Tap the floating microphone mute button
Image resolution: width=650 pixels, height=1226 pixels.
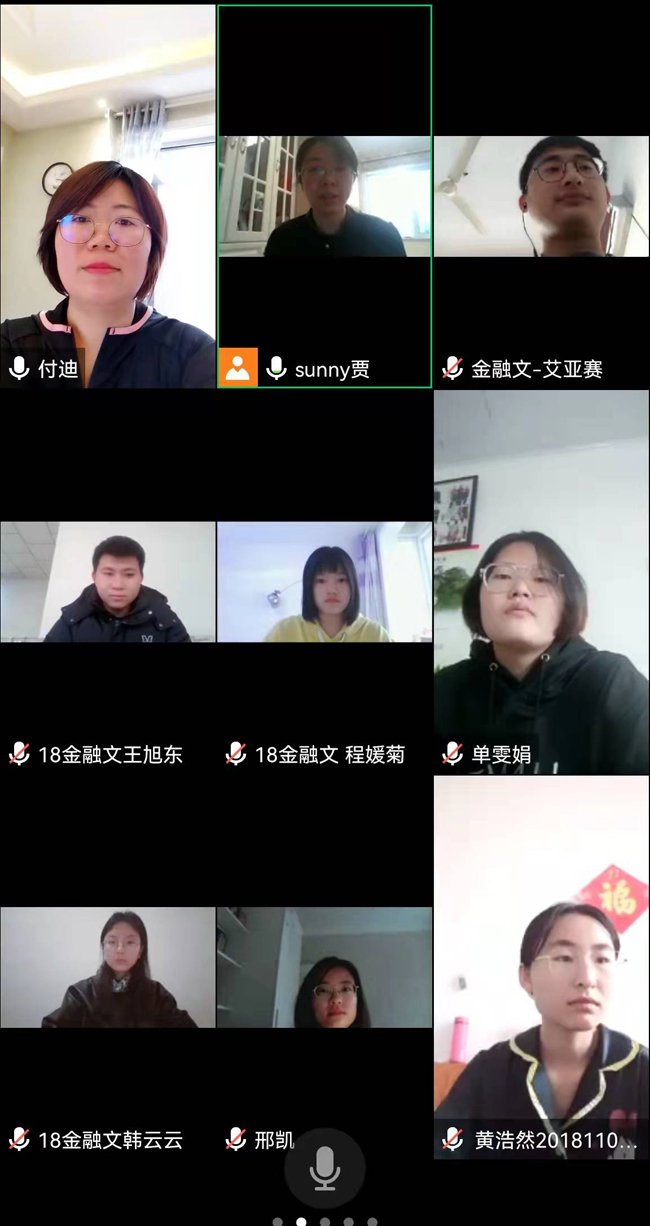click(x=324, y=1168)
